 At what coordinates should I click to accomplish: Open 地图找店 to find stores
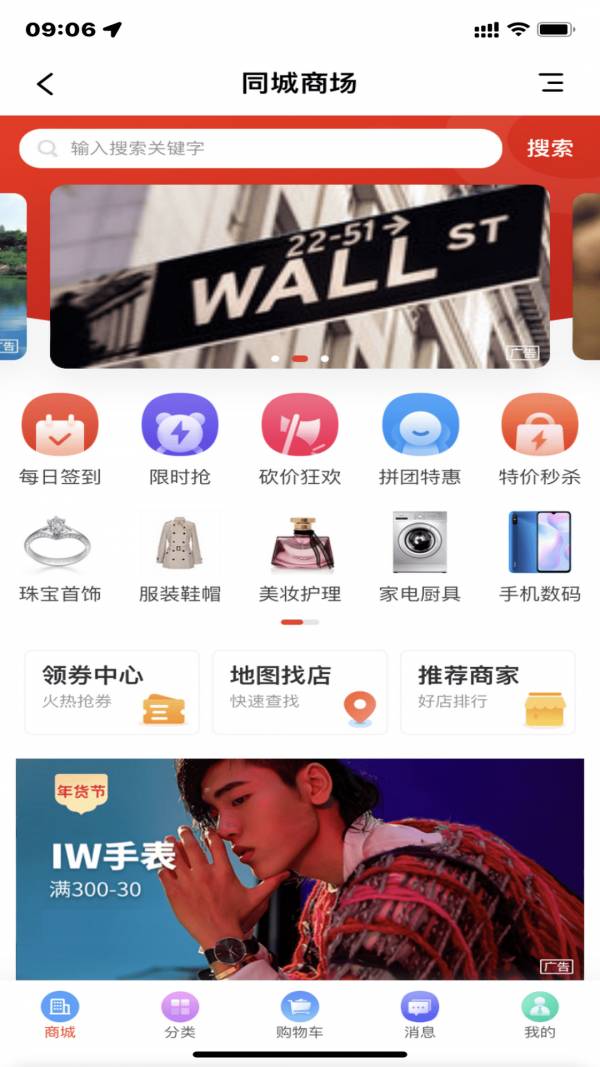[300, 692]
